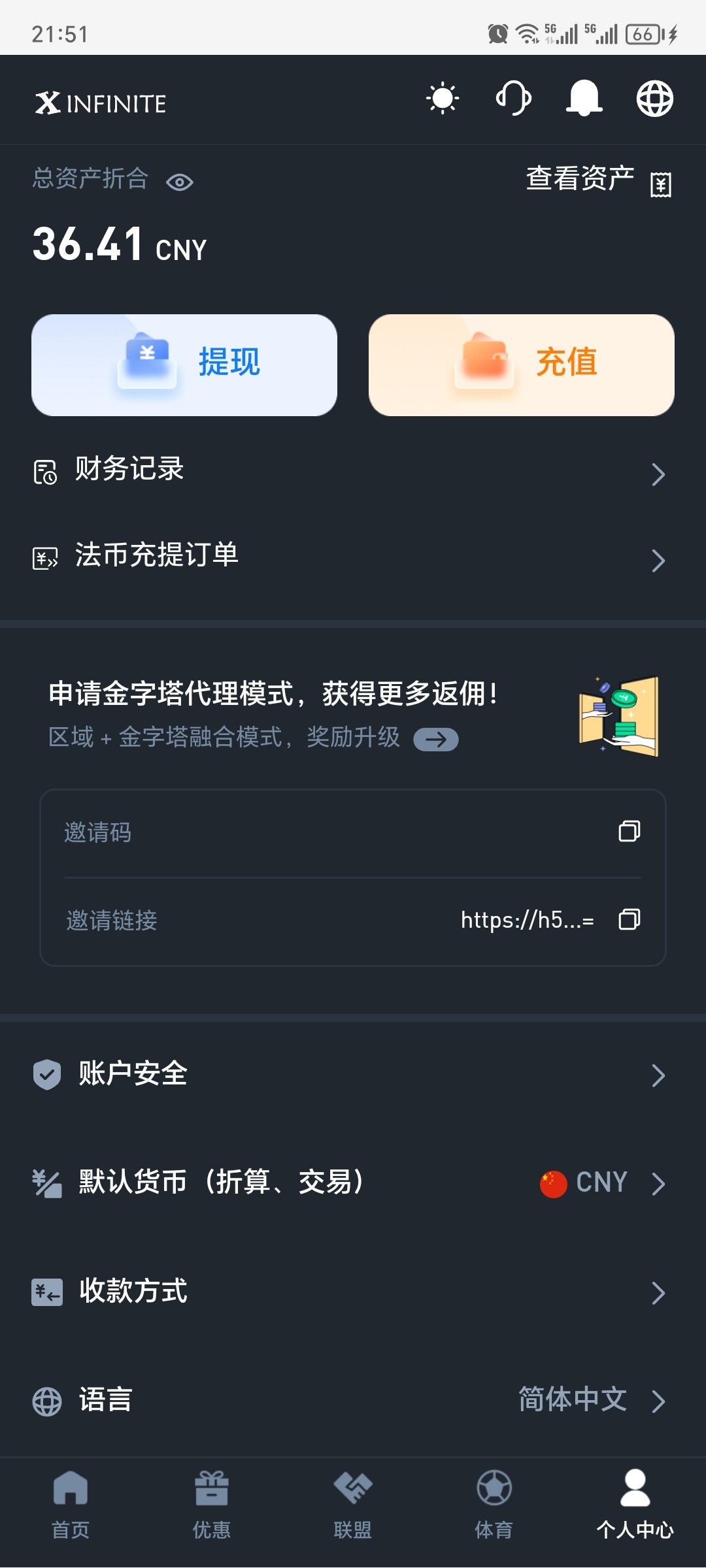Open the 语言 language setting row
This screenshot has width=706, height=1568.
click(353, 1400)
